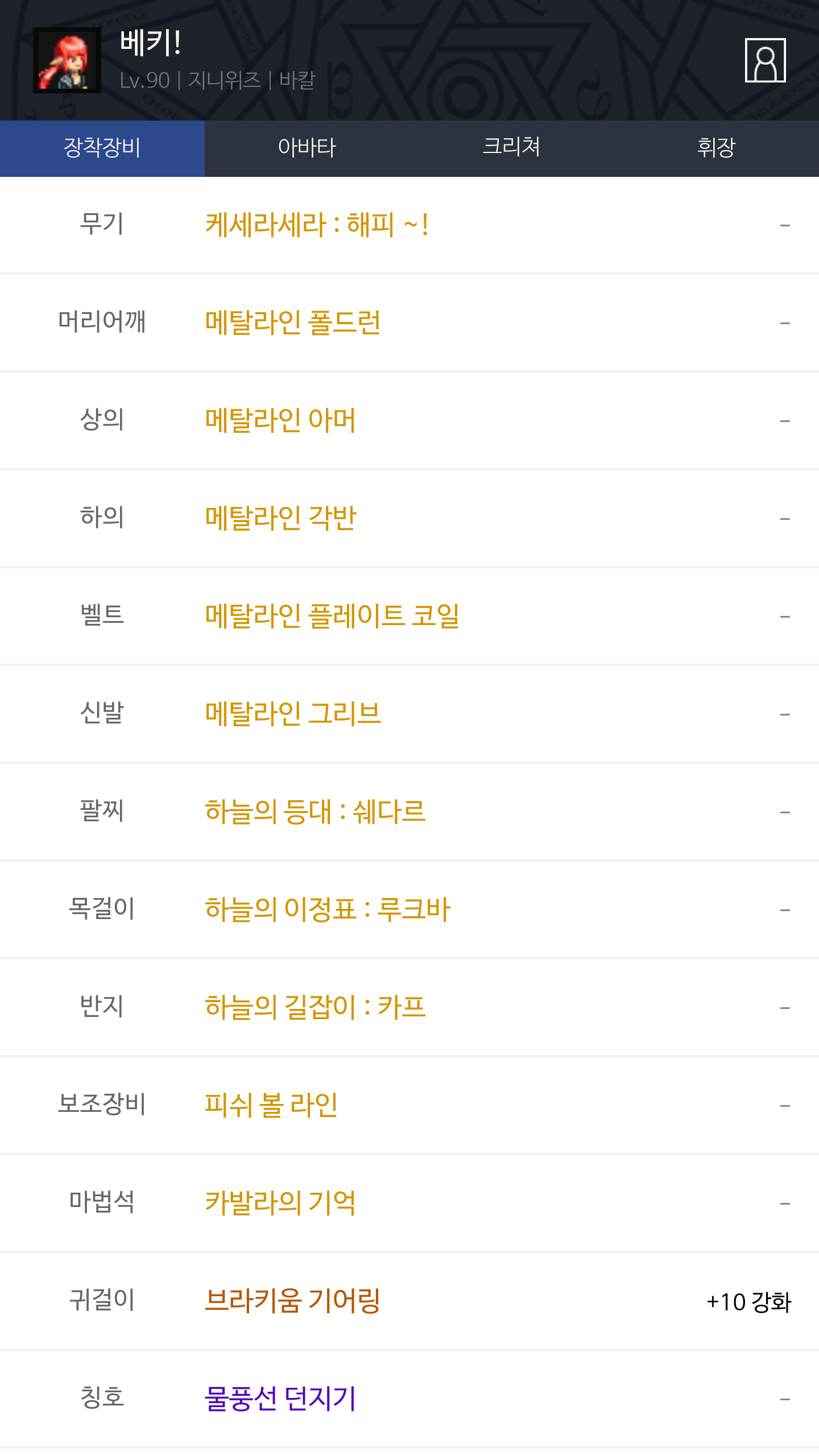Open the character profile icon
The height and width of the screenshot is (1456, 819).
[765, 60]
